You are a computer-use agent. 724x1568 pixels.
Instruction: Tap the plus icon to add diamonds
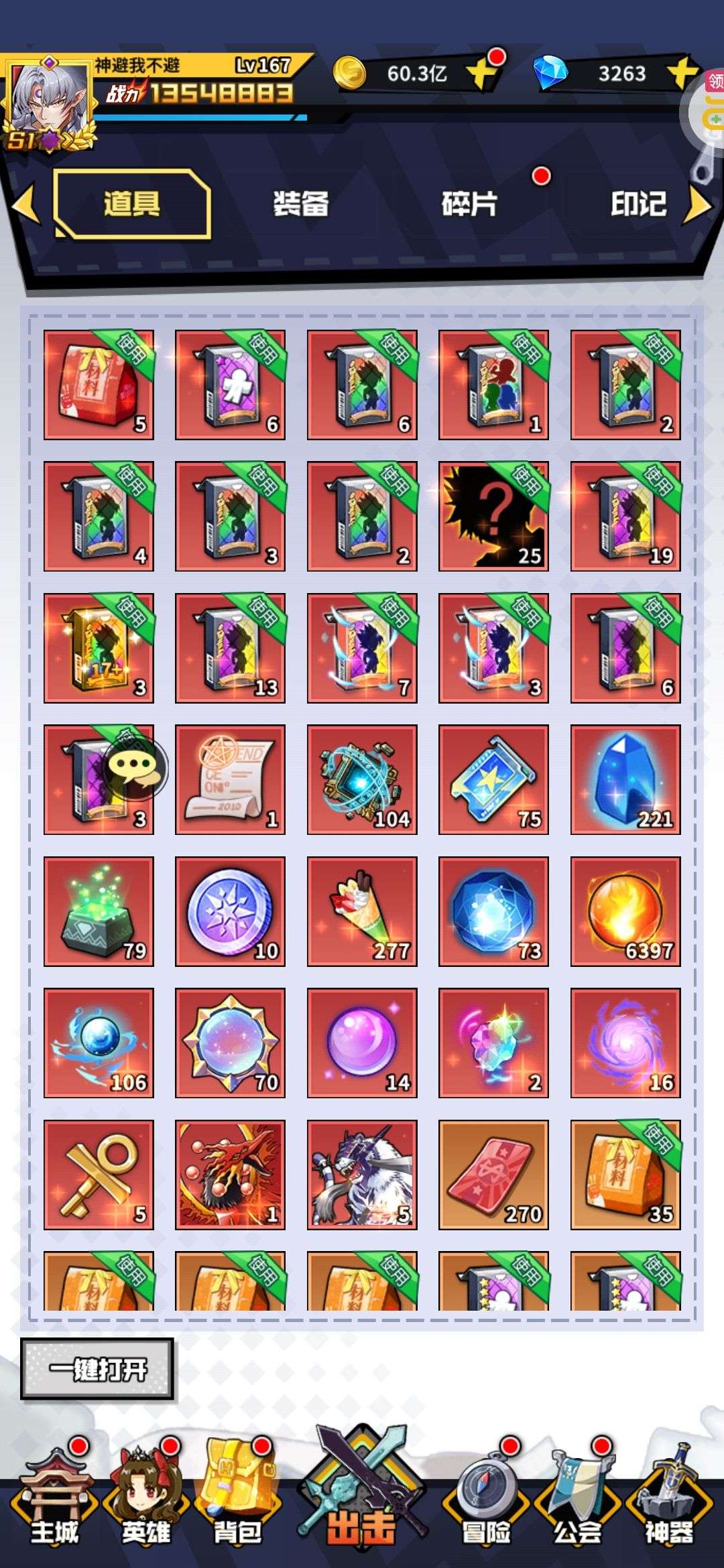[x=682, y=72]
